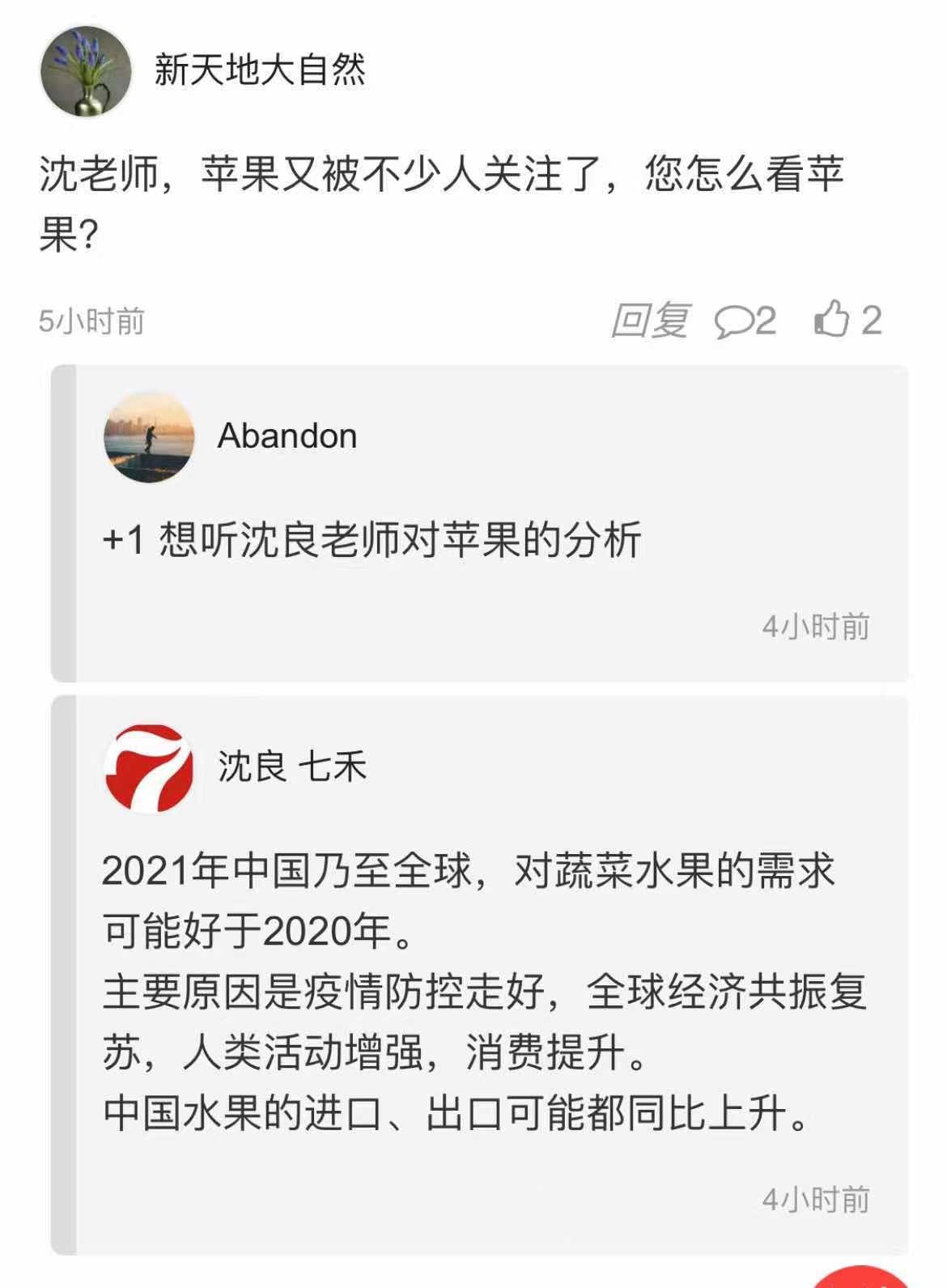This screenshot has height=1288, width=947.
Task: Tap 回复 to reply to the comment
Action: coord(650,321)
